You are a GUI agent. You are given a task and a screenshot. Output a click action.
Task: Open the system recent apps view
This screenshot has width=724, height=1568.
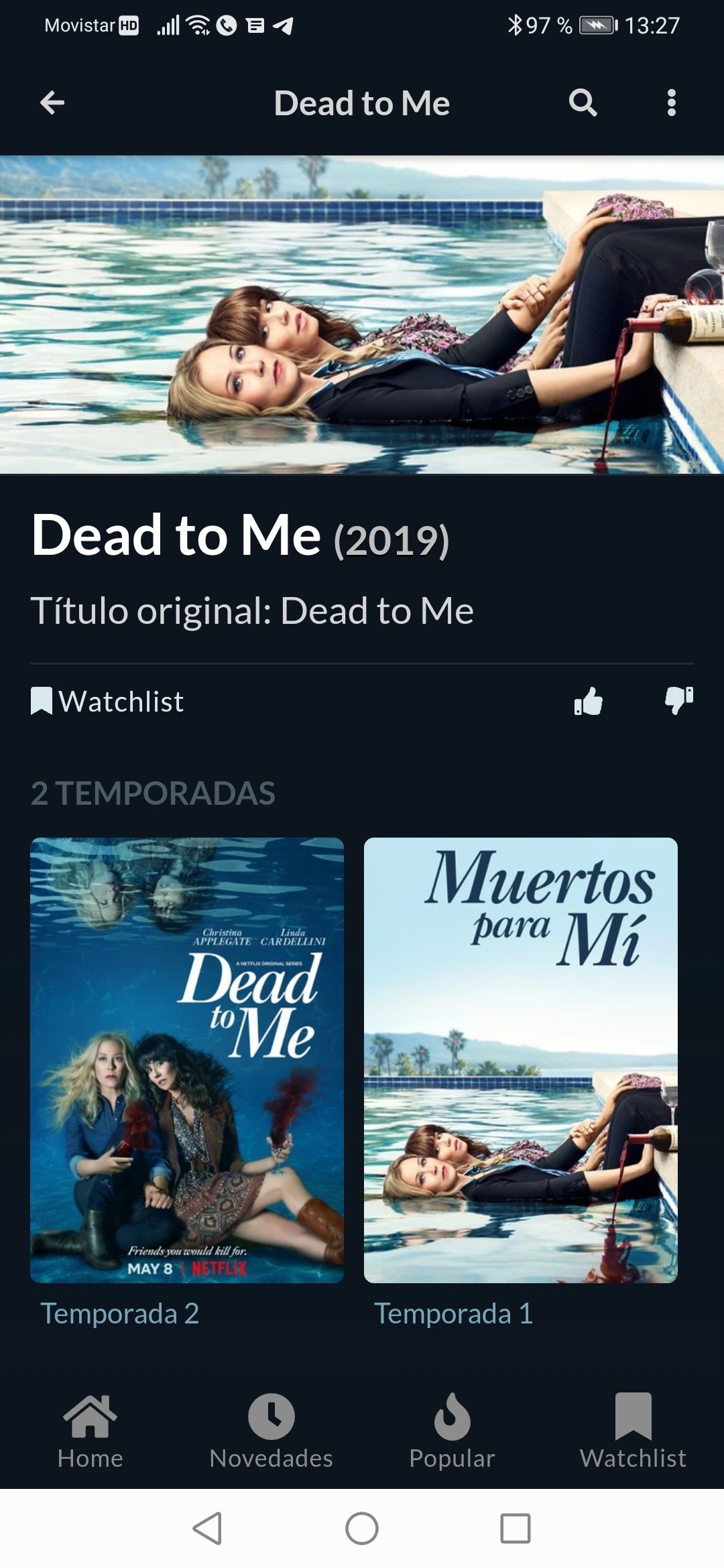pyautogui.click(x=516, y=1528)
